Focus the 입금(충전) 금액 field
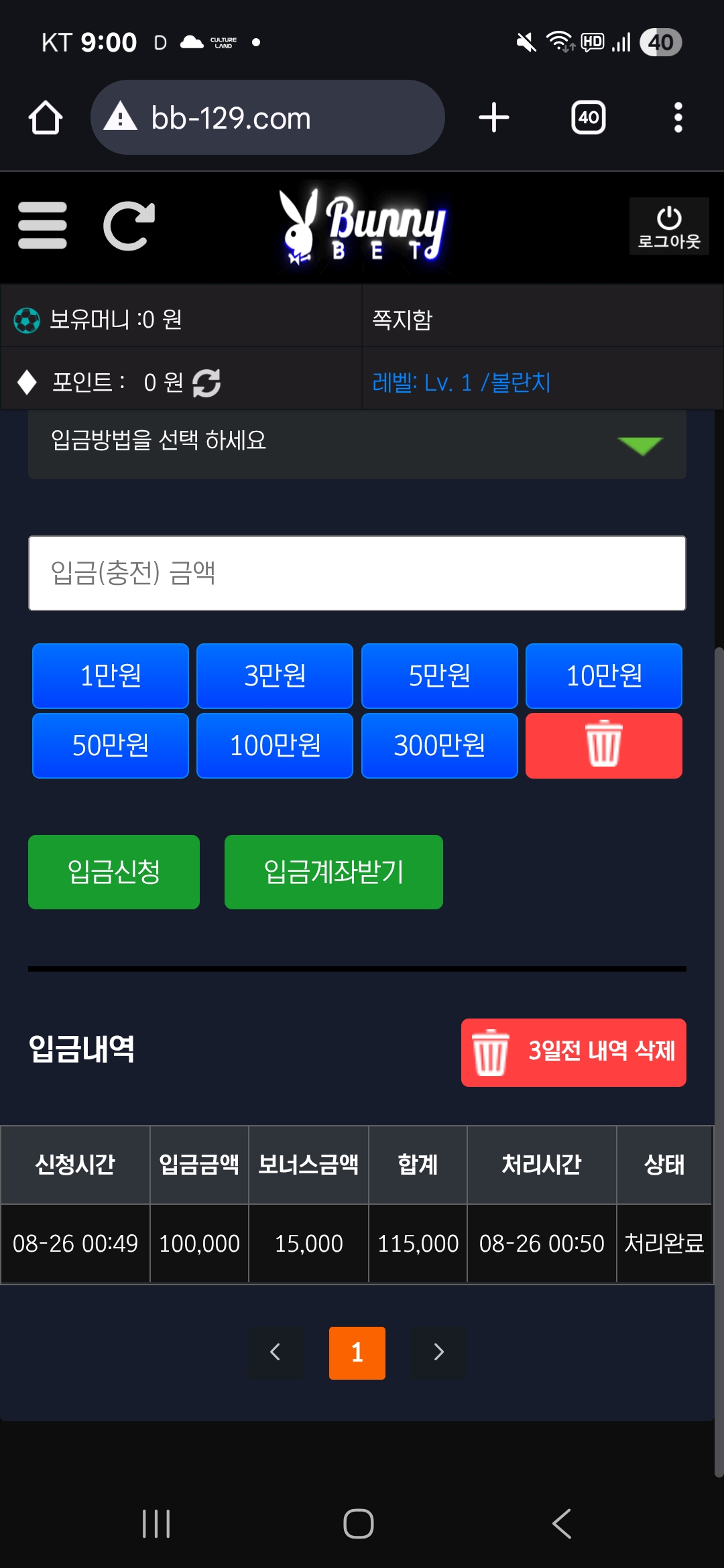 pos(357,573)
